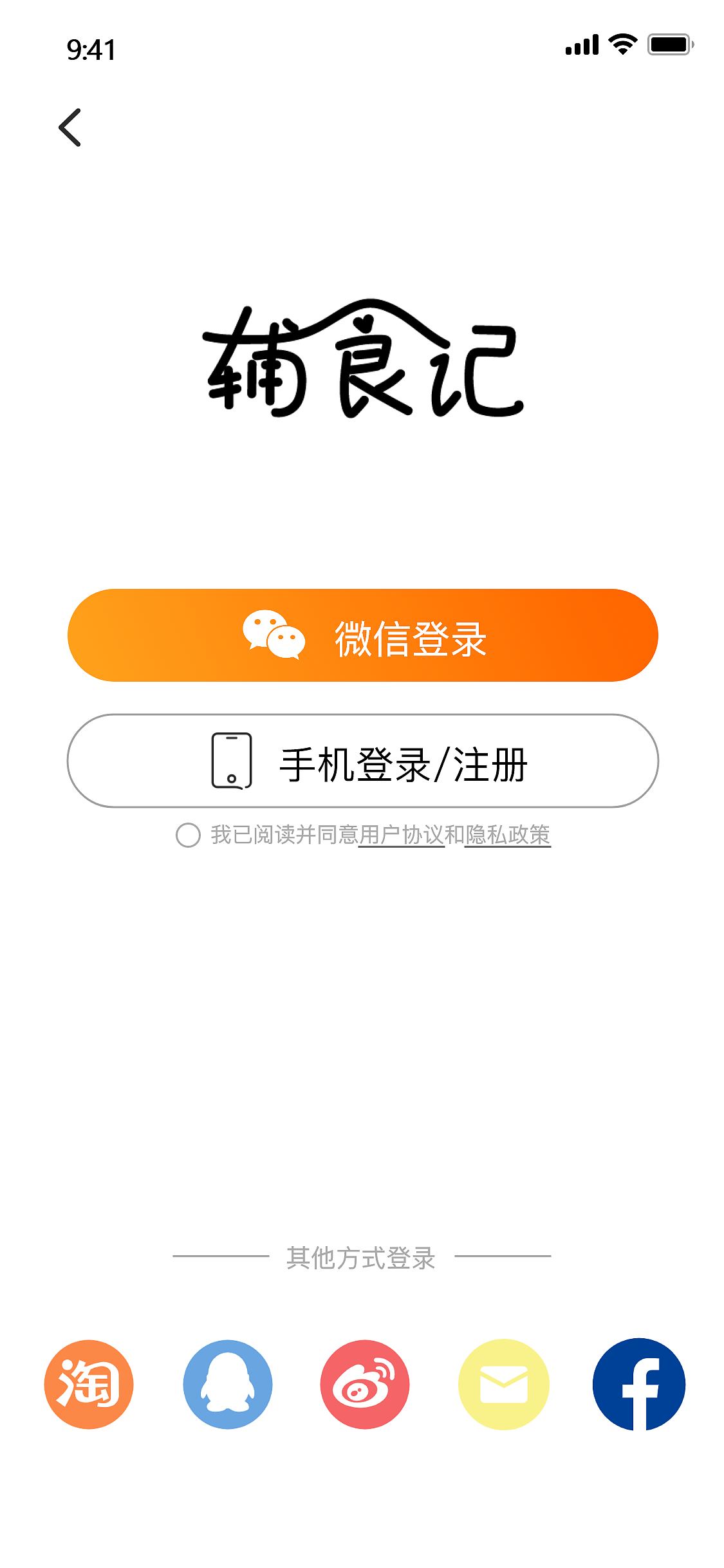This screenshot has width=724, height=1568.
Task: Select the QQ login icon
Action: 227,1385
